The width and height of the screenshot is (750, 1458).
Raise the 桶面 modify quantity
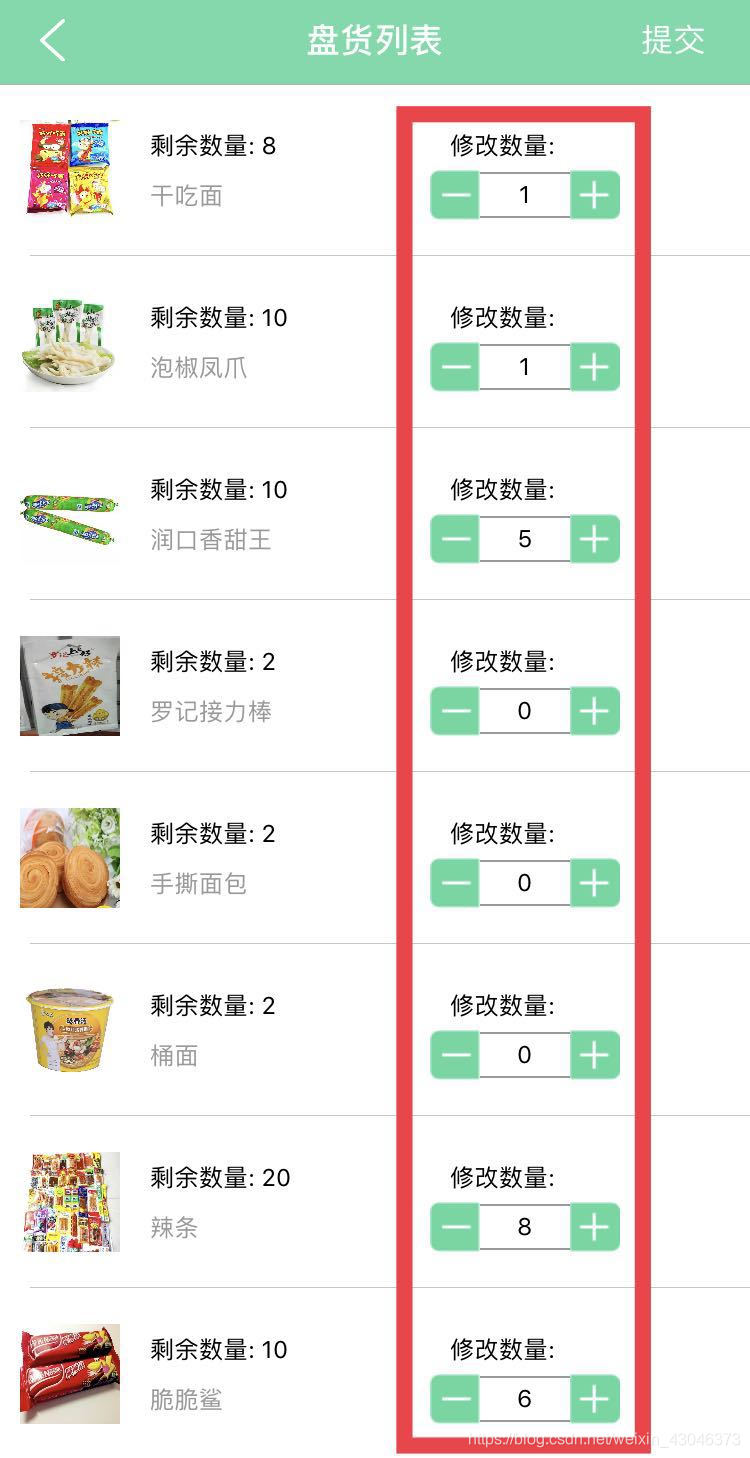[595, 1055]
